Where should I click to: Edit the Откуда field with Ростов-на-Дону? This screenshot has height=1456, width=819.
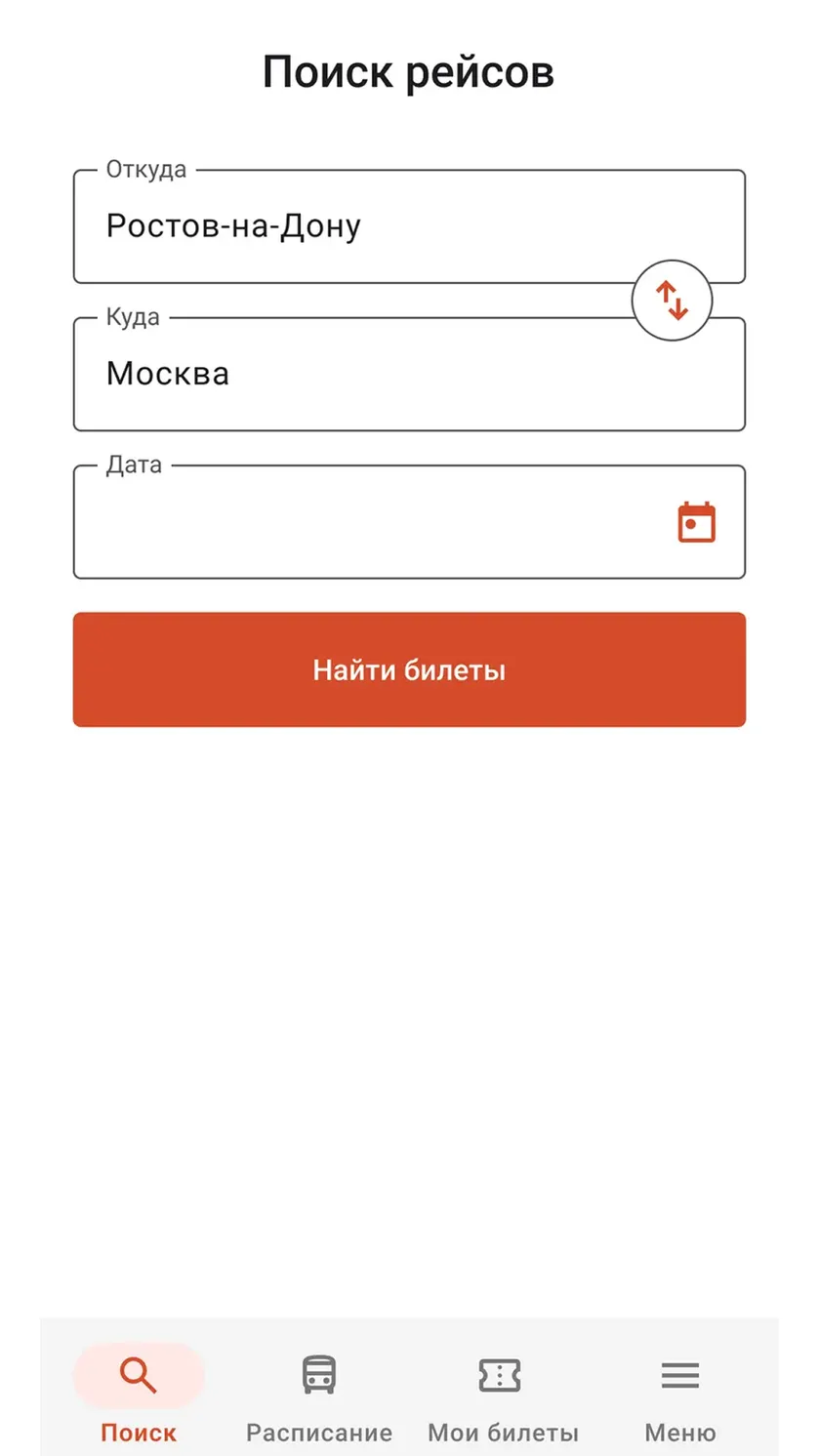409,226
